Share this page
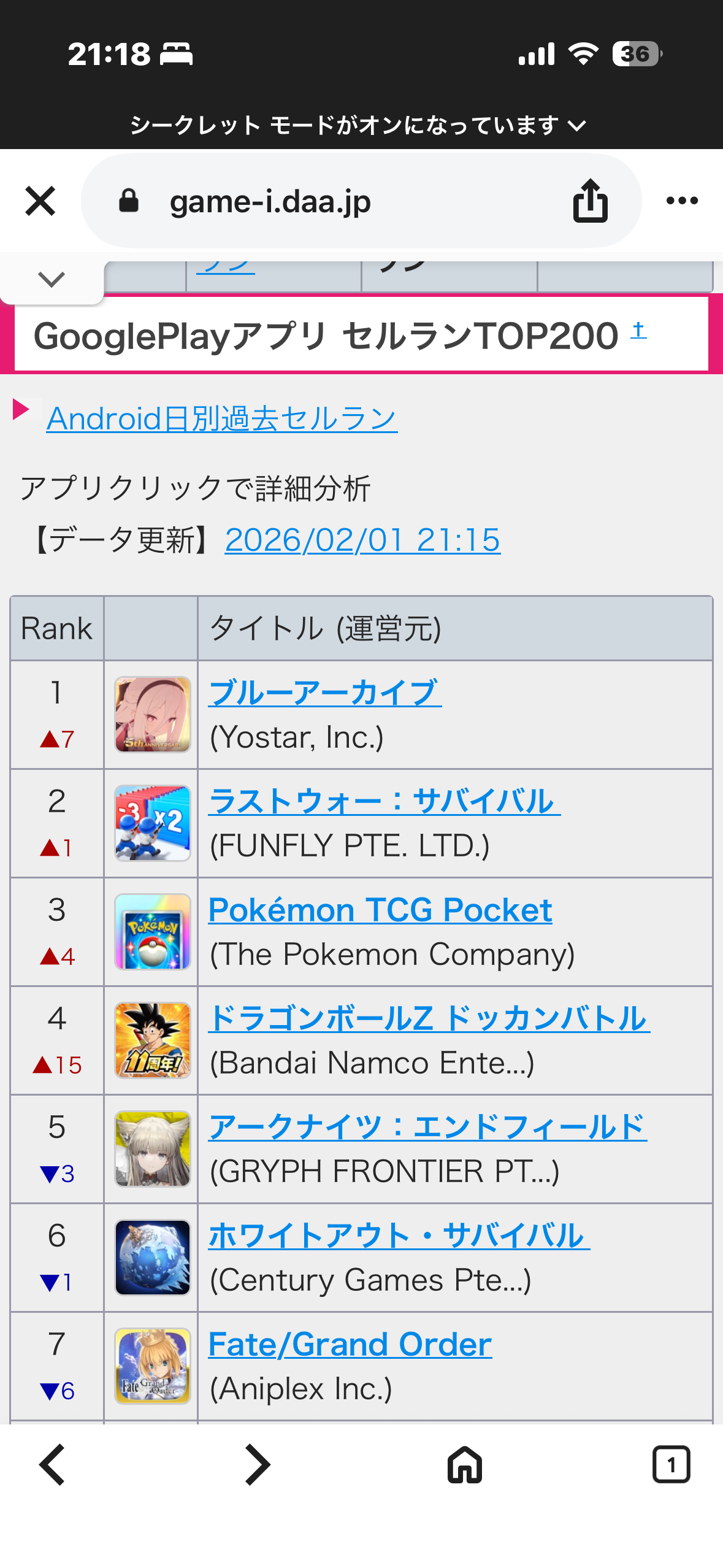Image resolution: width=723 pixels, height=1568 pixels. [590, 201]
